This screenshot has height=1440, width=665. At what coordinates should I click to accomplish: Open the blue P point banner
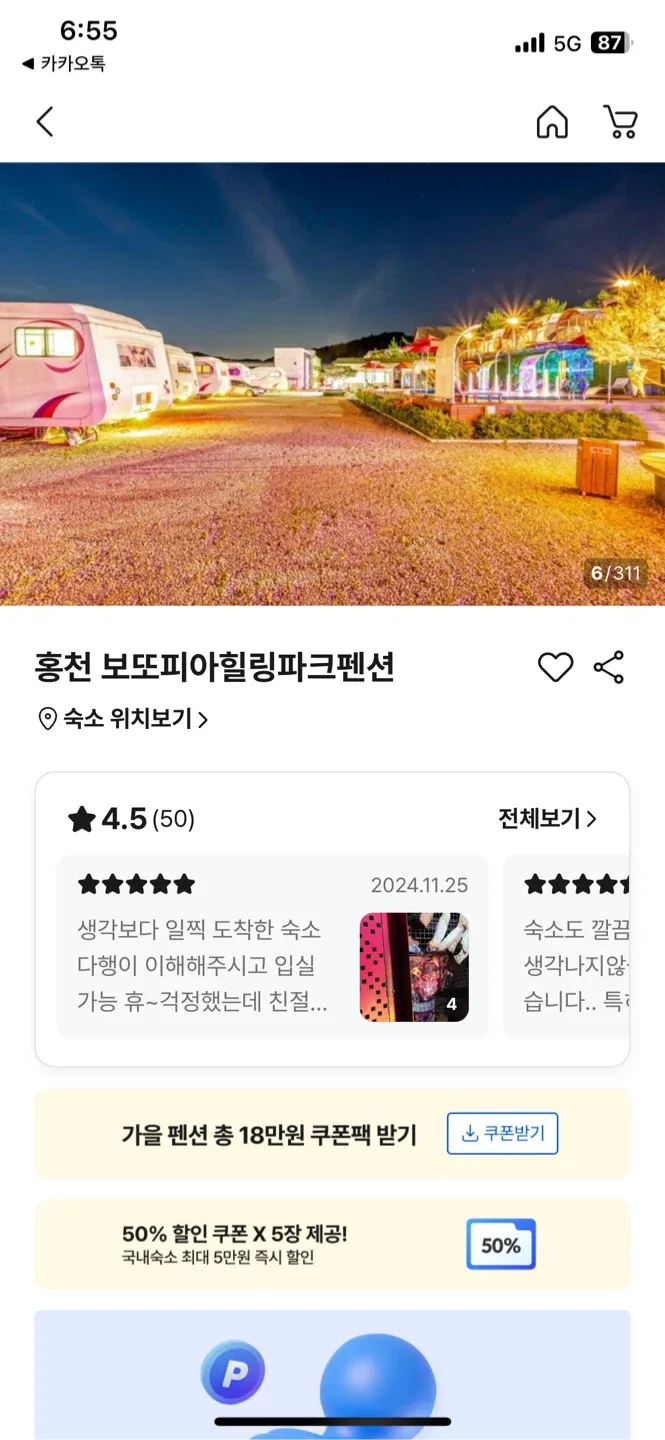click(332, 1375)
